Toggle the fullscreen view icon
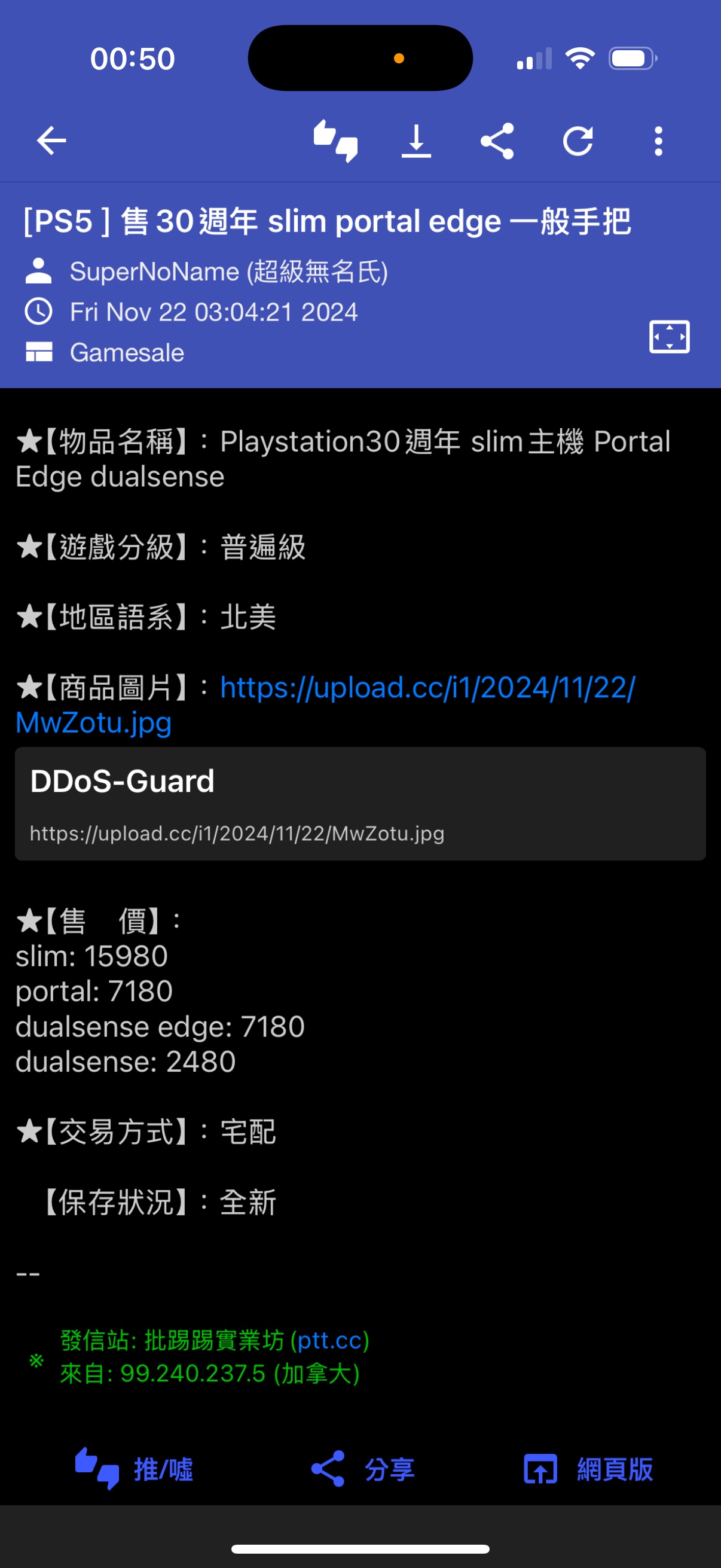 (x=669, y=337)
